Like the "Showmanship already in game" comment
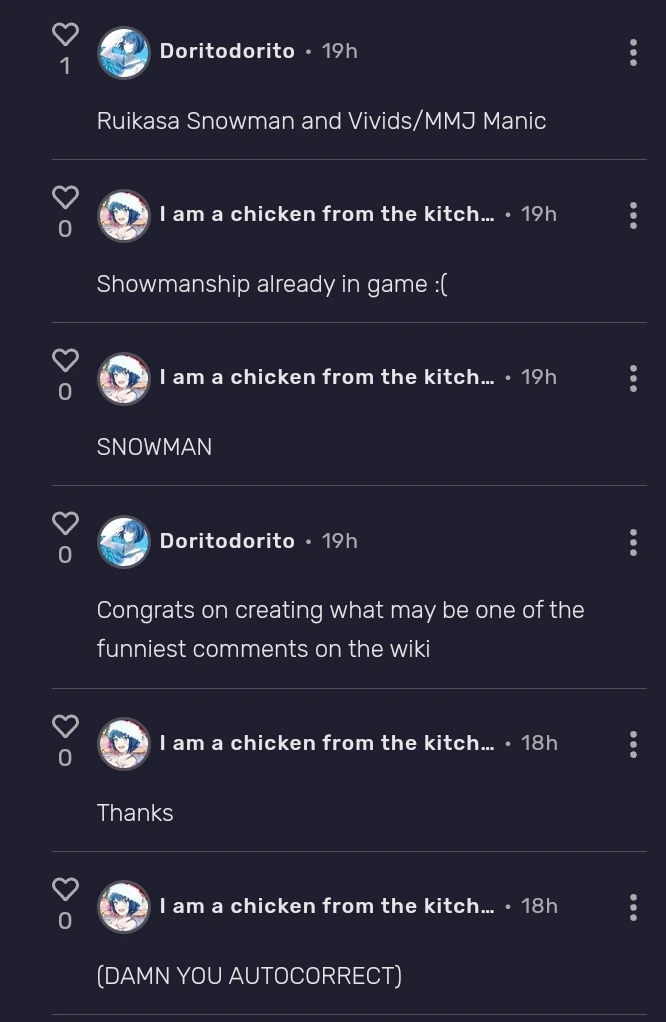The image size is (666, 1022). pyautogui.click(x=65, y=197)
